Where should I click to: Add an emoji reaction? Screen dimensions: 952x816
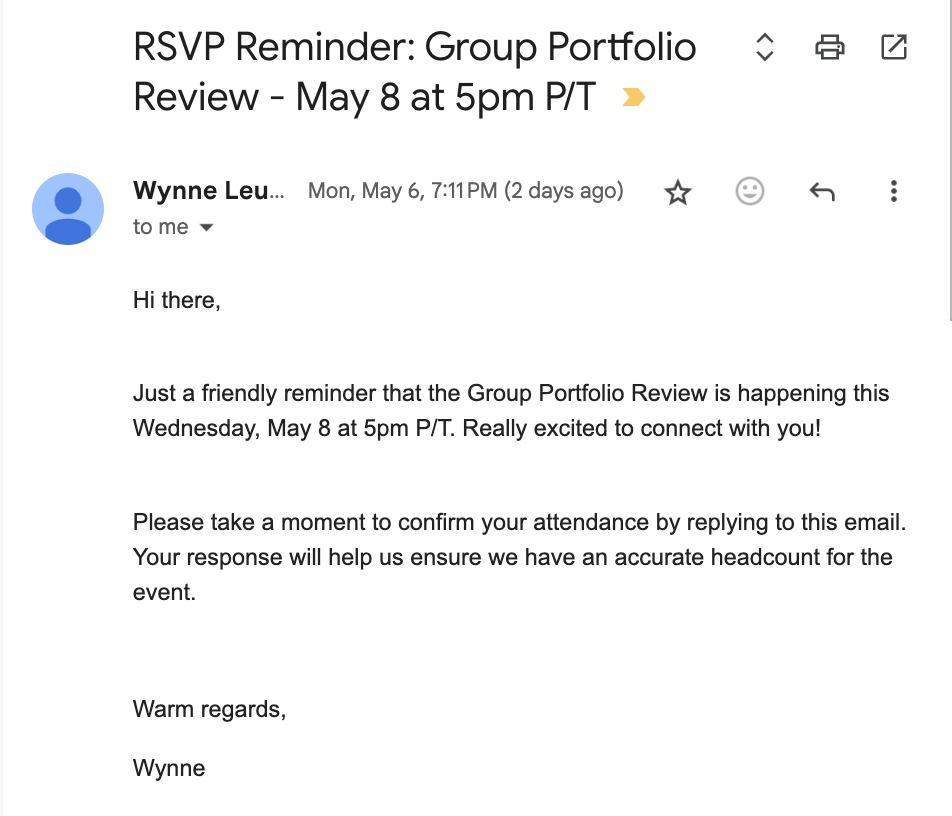point(750,191)
